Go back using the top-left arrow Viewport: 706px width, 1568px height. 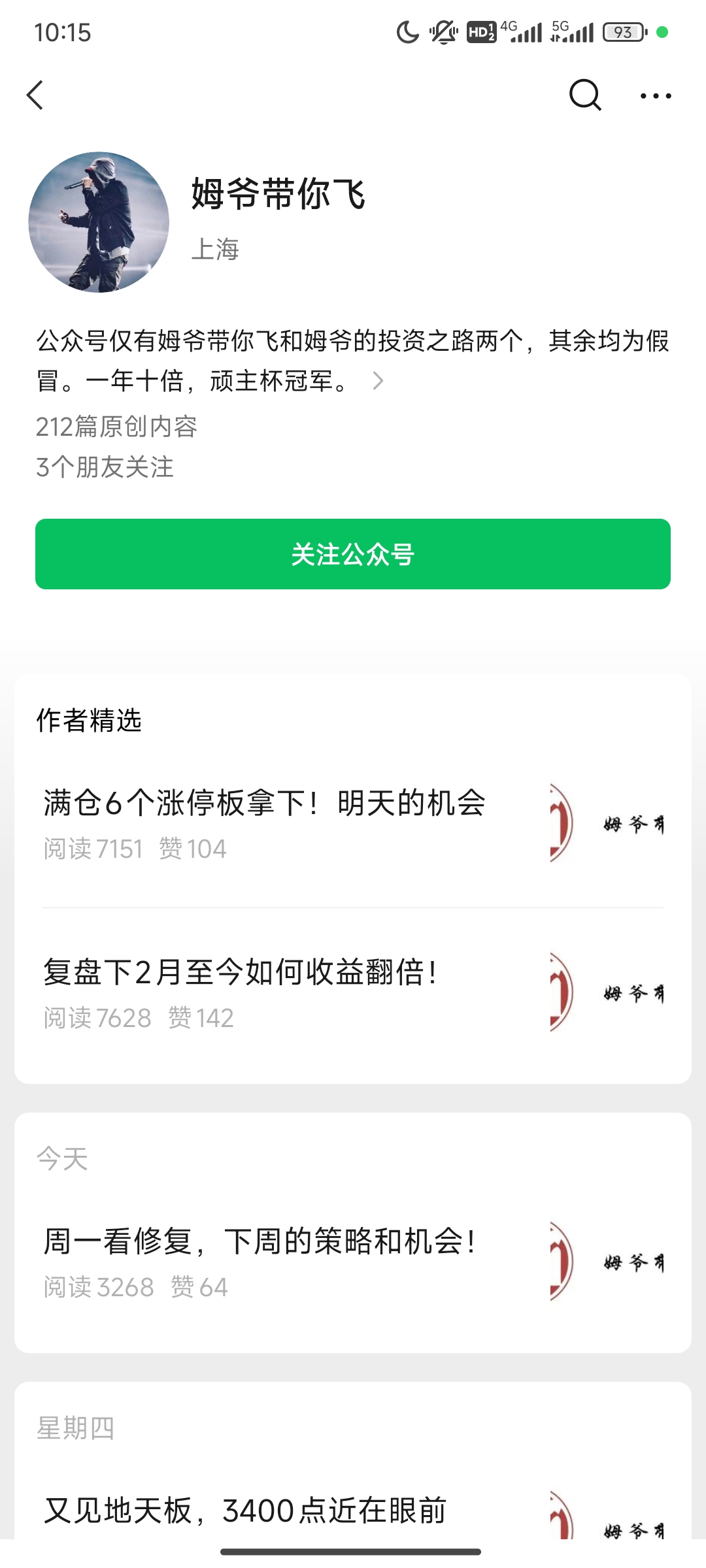35,95
